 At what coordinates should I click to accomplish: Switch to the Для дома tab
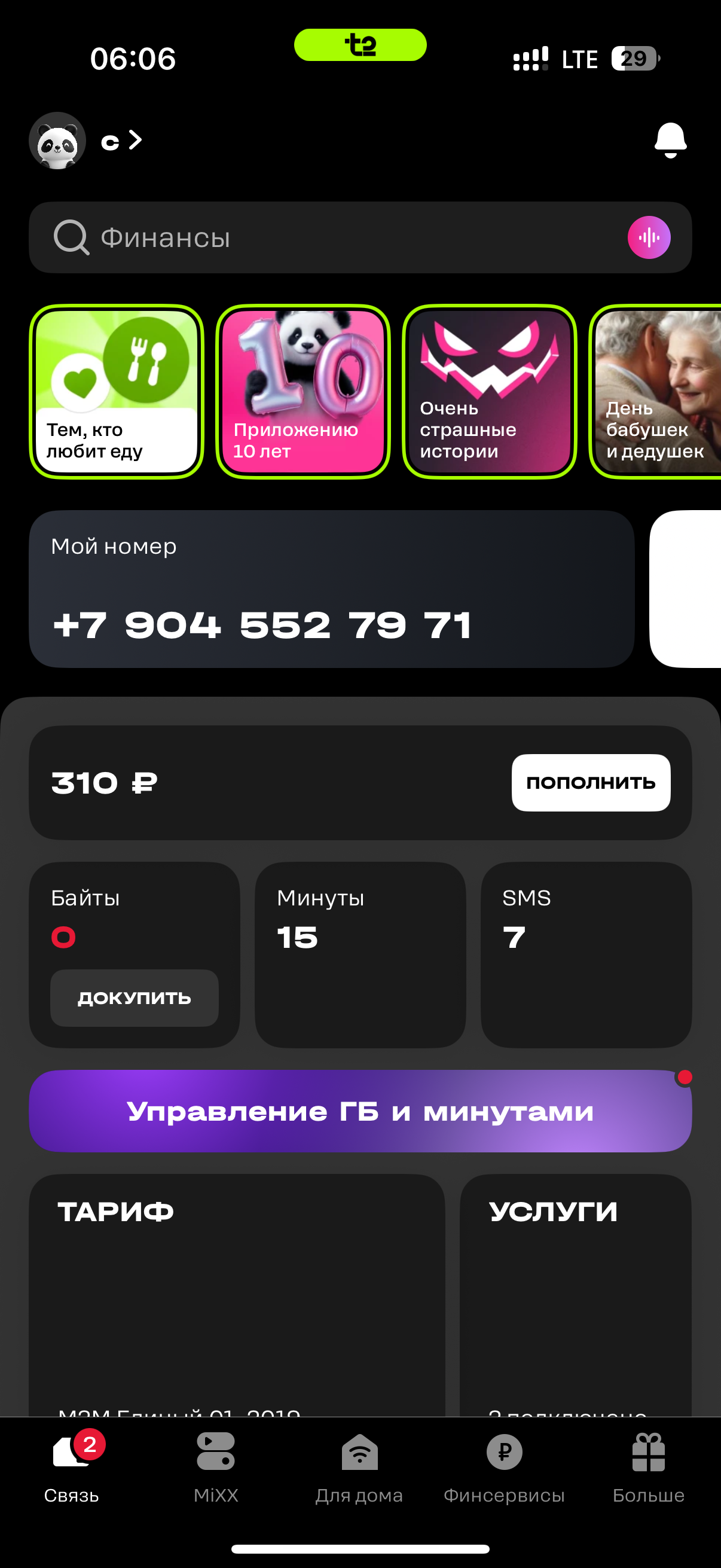(359, 1468)
